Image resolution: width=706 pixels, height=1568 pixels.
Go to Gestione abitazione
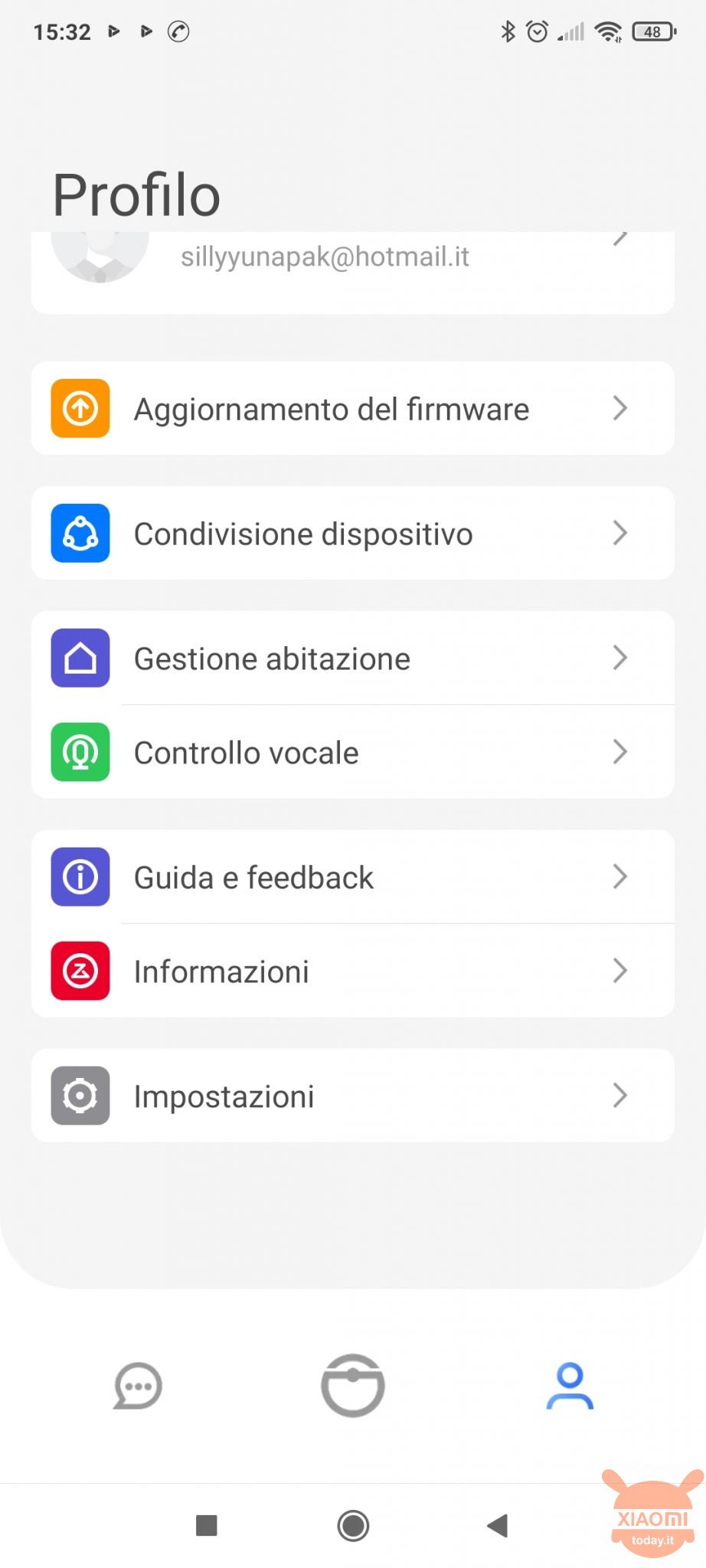(x=352, y=658)
